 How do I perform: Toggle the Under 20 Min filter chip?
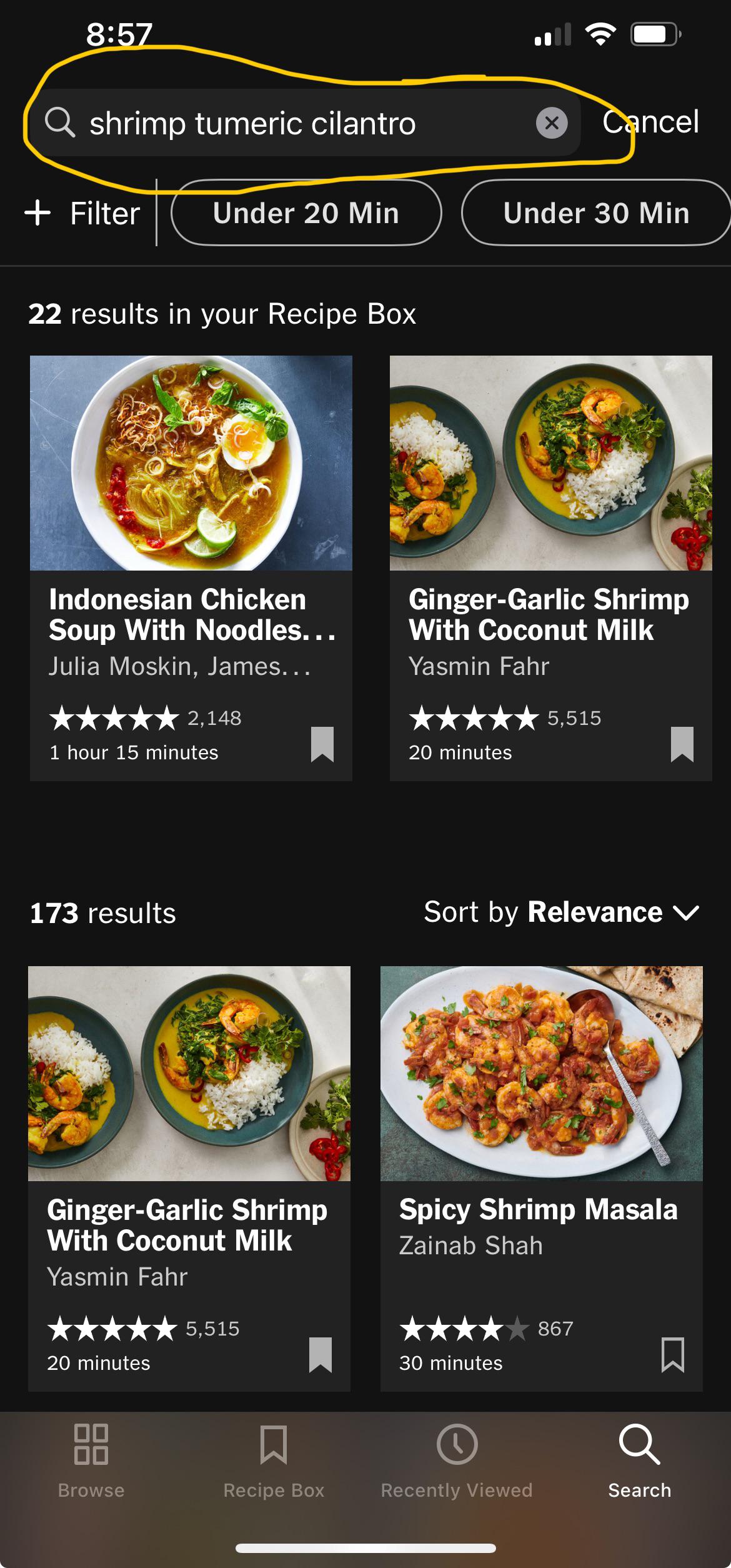[306, 212]
